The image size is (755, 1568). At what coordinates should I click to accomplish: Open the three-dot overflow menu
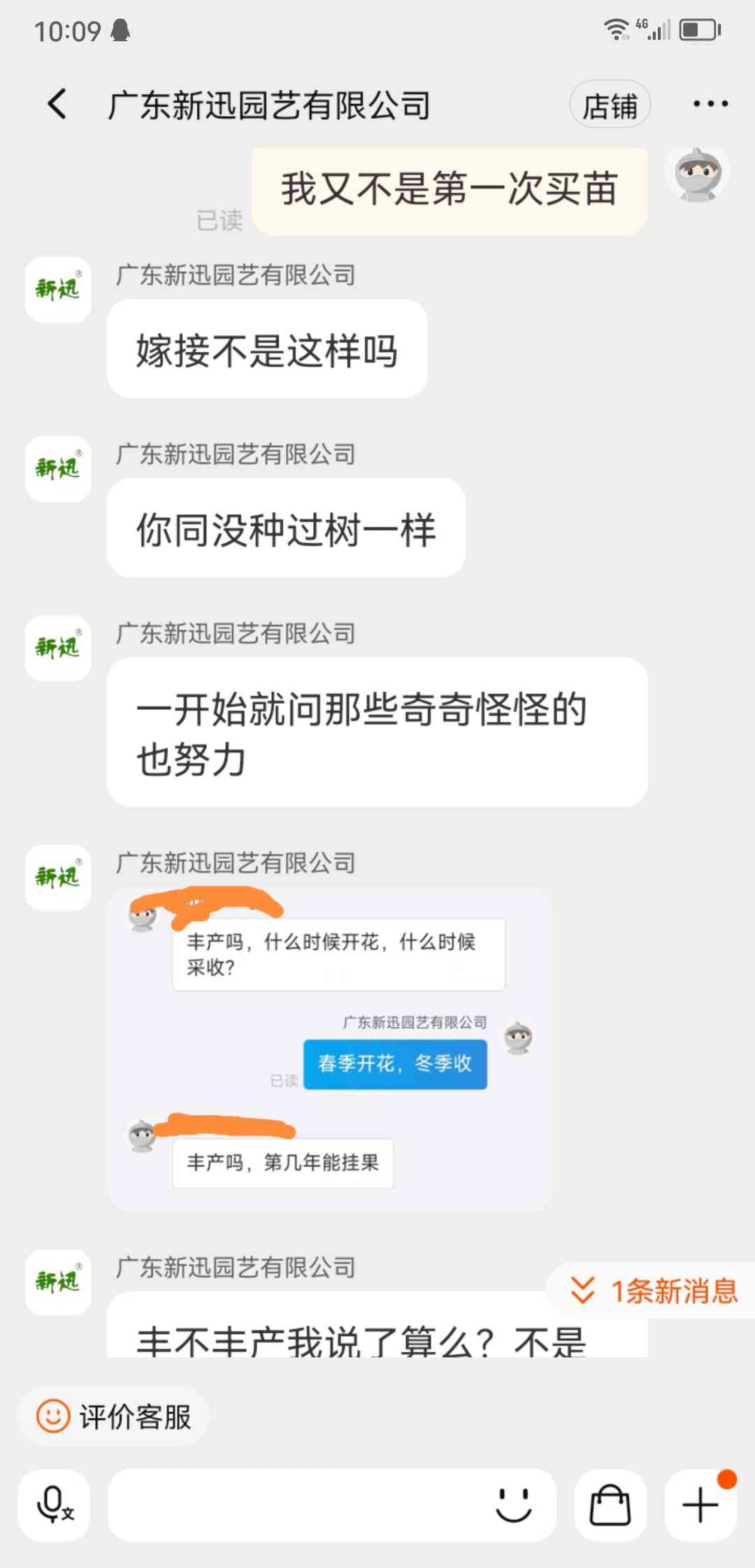click(x=710, y=104)
